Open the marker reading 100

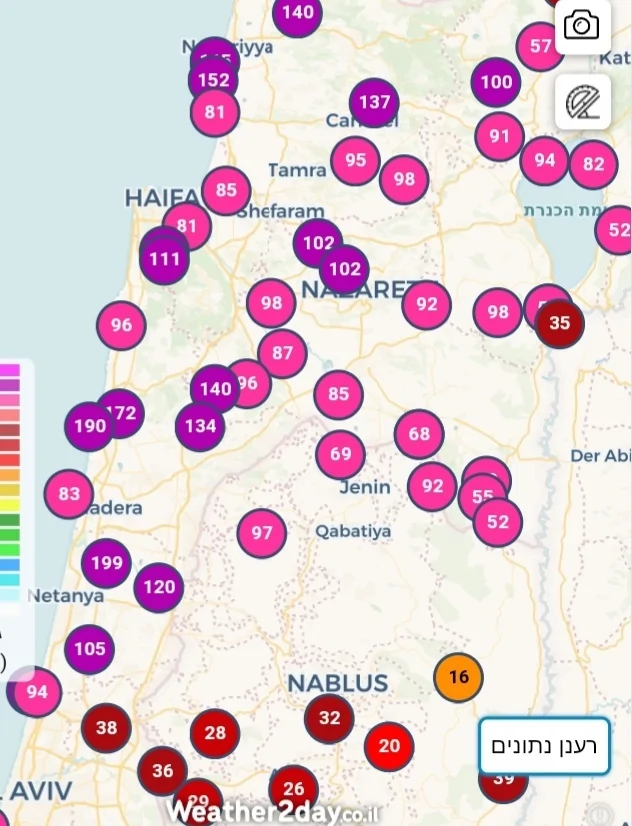pyautogui.click(x=496, y=83)
